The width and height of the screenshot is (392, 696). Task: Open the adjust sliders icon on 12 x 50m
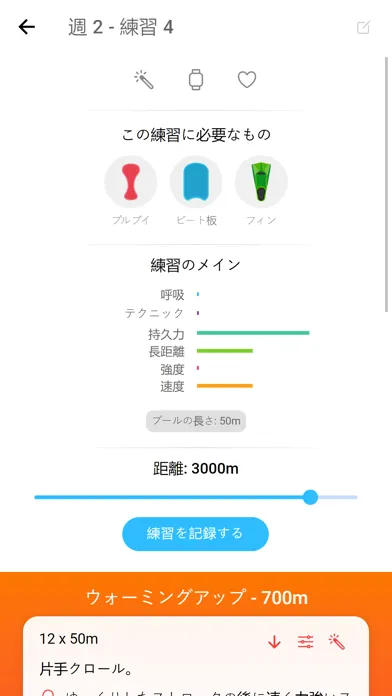click(x=305, y=641)
